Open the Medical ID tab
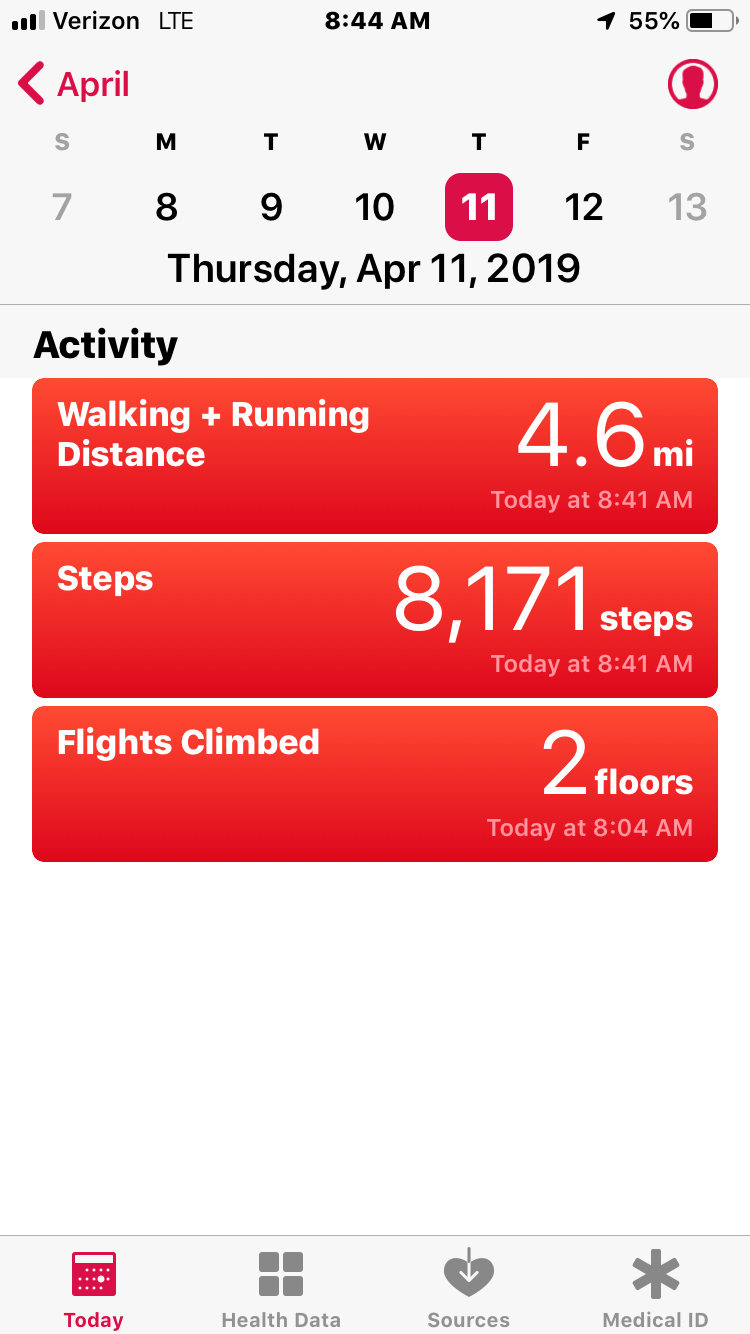This screenshot has width=750, height=1334. coord(655,1286)
